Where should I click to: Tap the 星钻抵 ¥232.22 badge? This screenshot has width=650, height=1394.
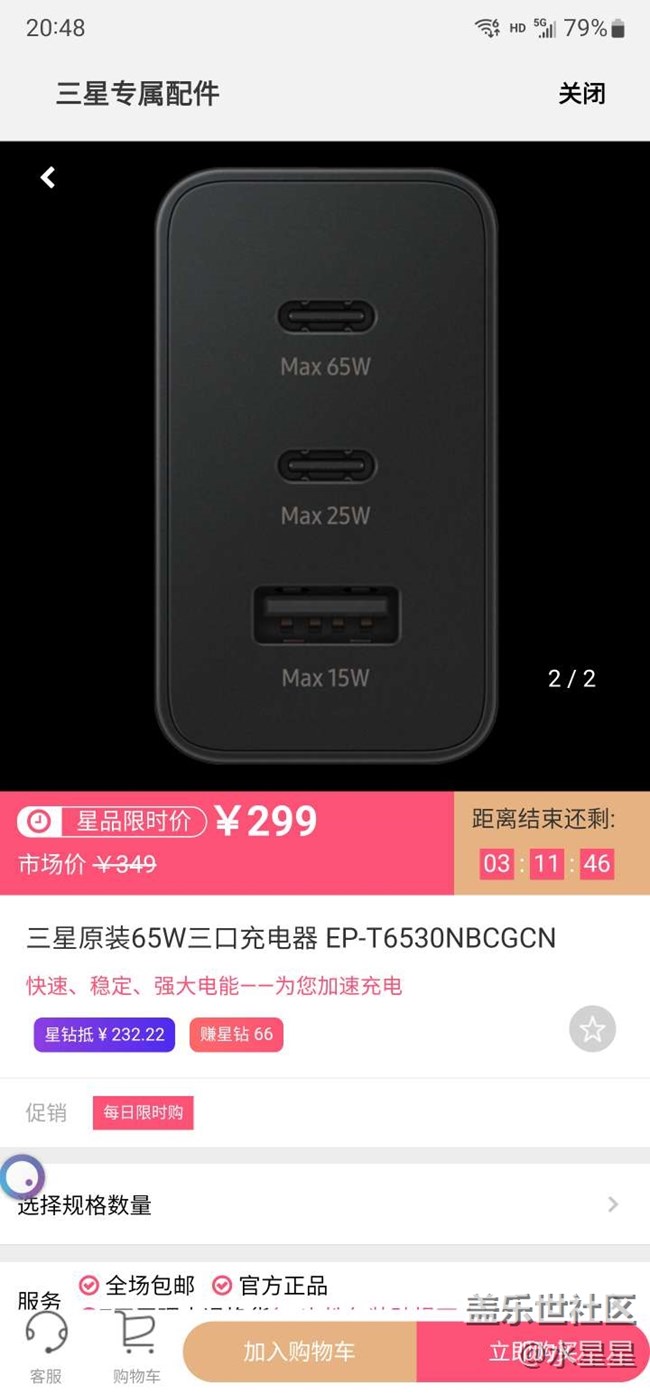pos(104,1034)
